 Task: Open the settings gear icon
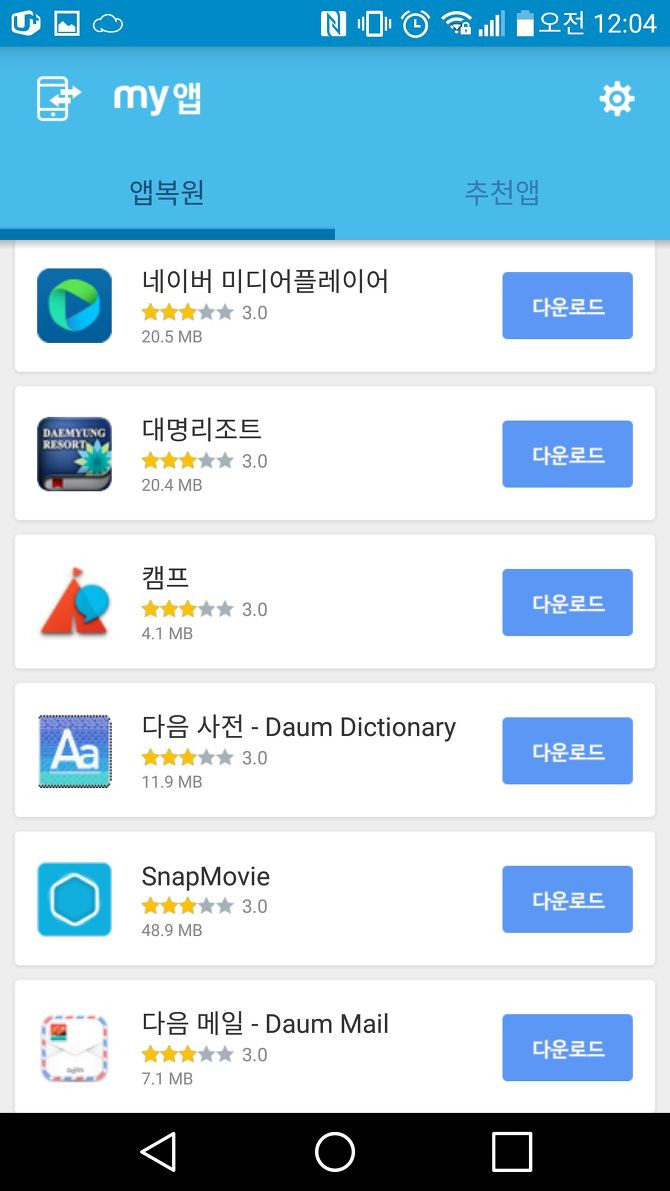pos(616,99)
